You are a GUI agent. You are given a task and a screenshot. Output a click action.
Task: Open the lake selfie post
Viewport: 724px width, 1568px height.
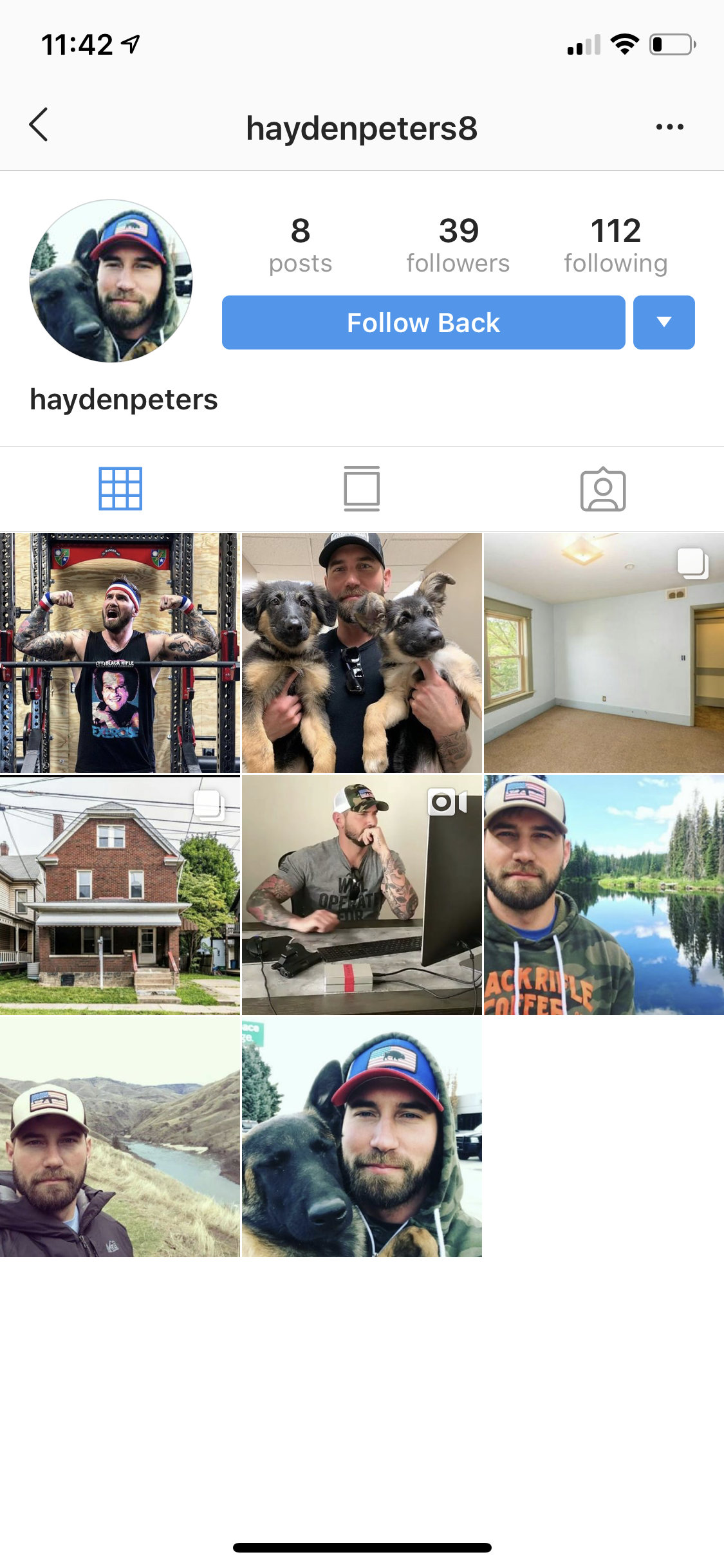click(x=604, y=895)
